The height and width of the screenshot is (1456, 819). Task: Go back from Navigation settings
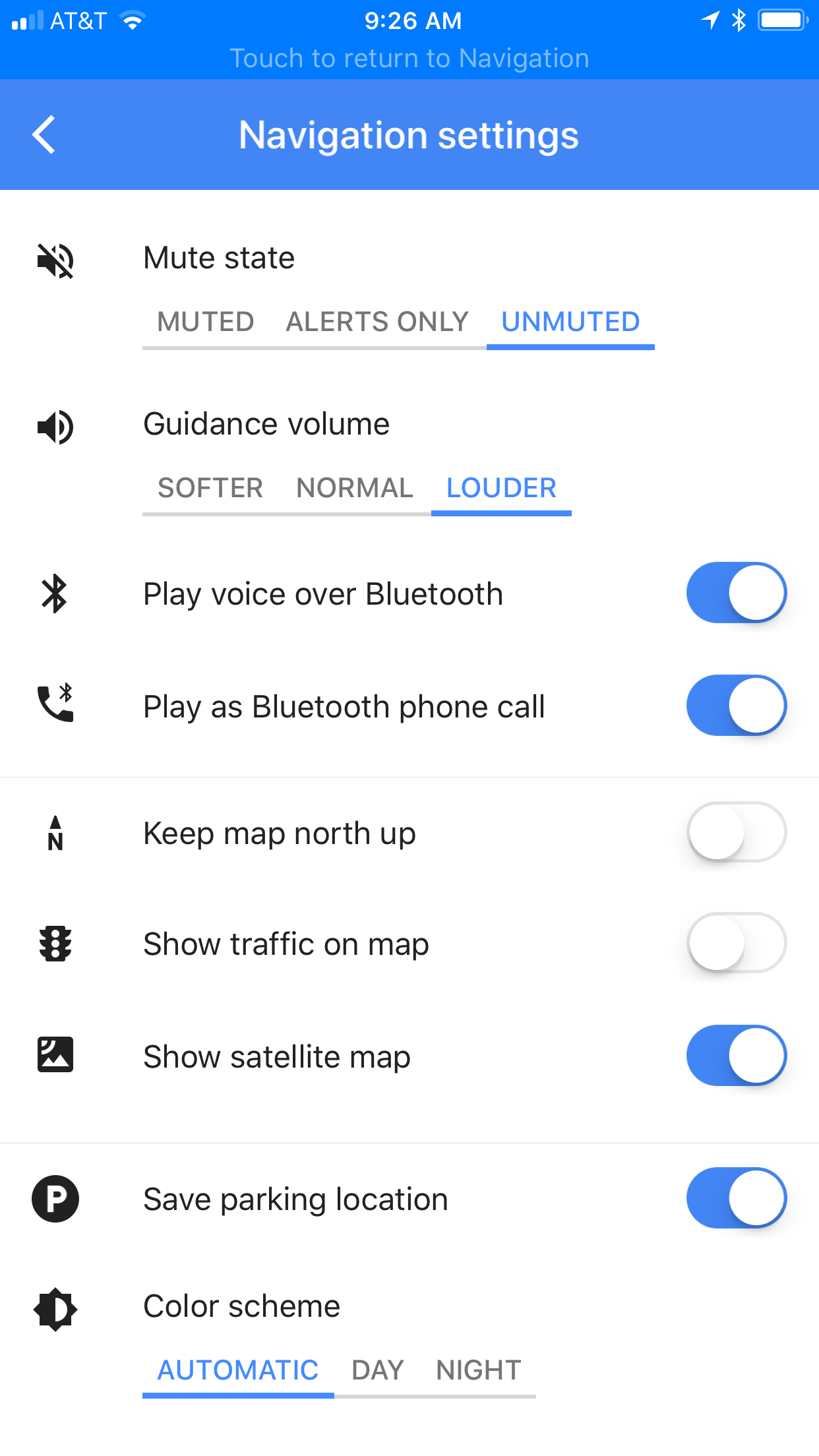click(x=44, y=135)
